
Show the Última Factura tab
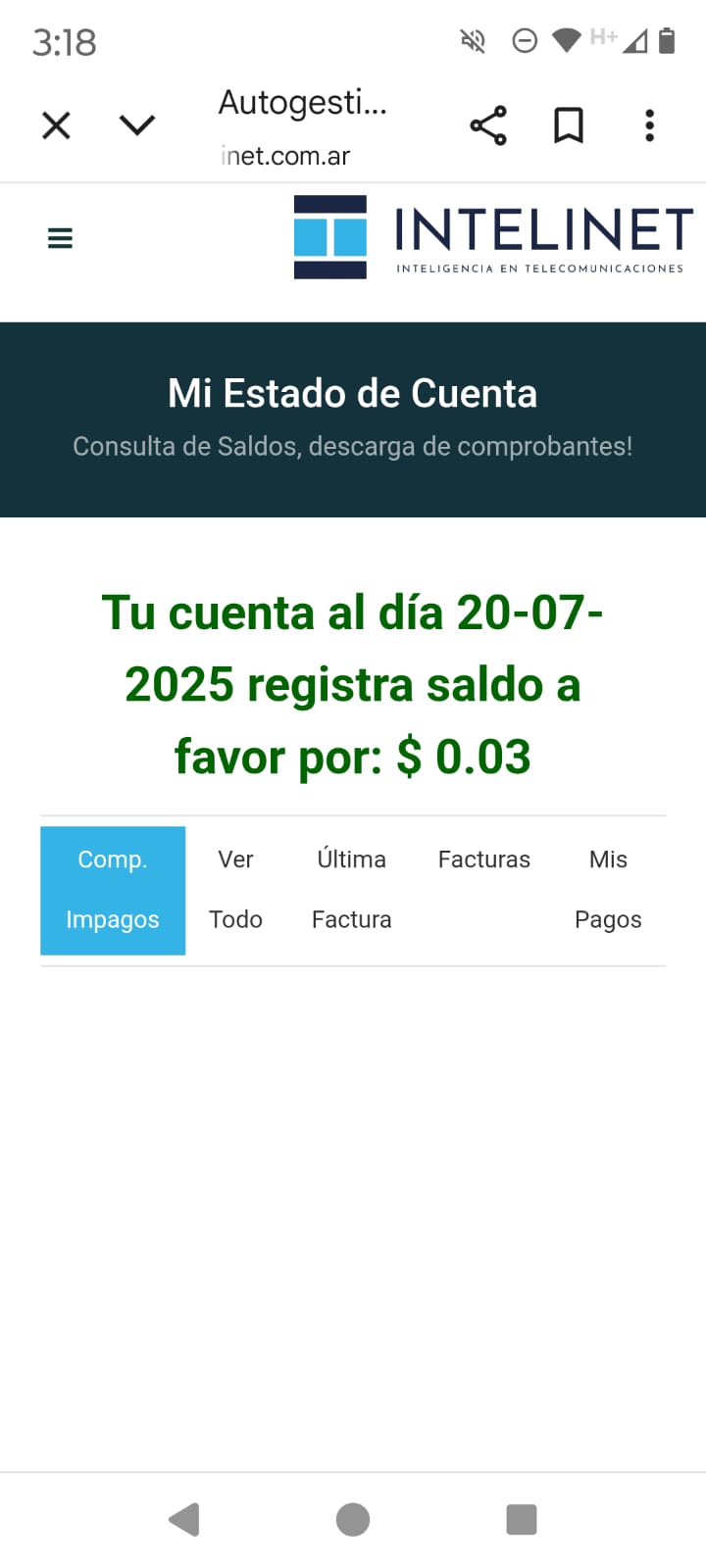[x=351, y=890]
